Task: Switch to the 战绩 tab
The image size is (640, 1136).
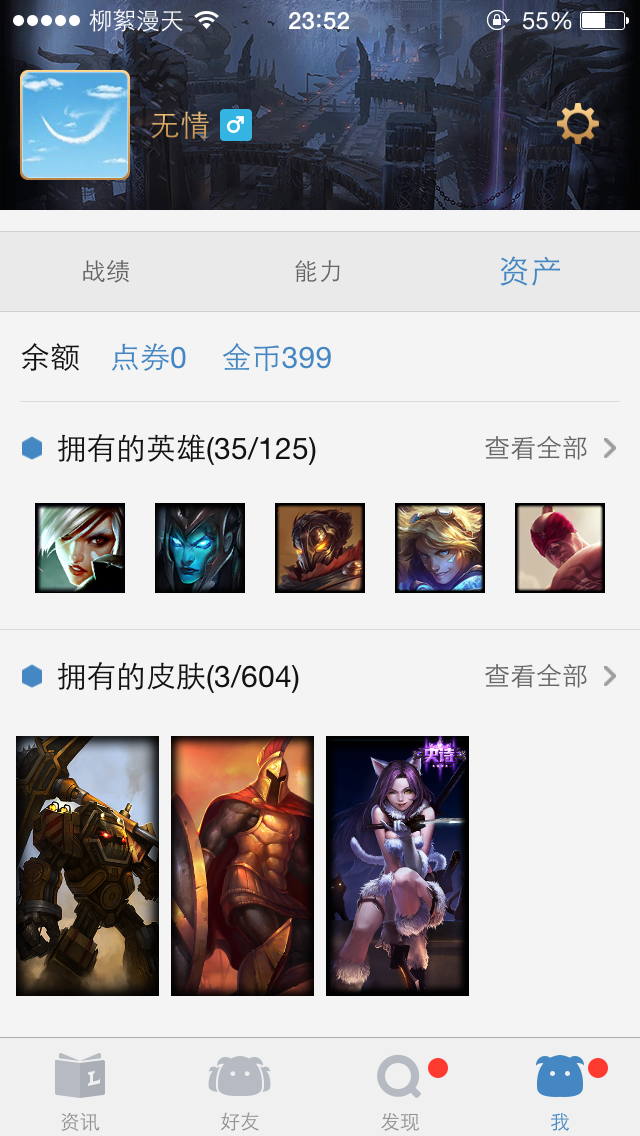Action: click(x=106, y=272)
